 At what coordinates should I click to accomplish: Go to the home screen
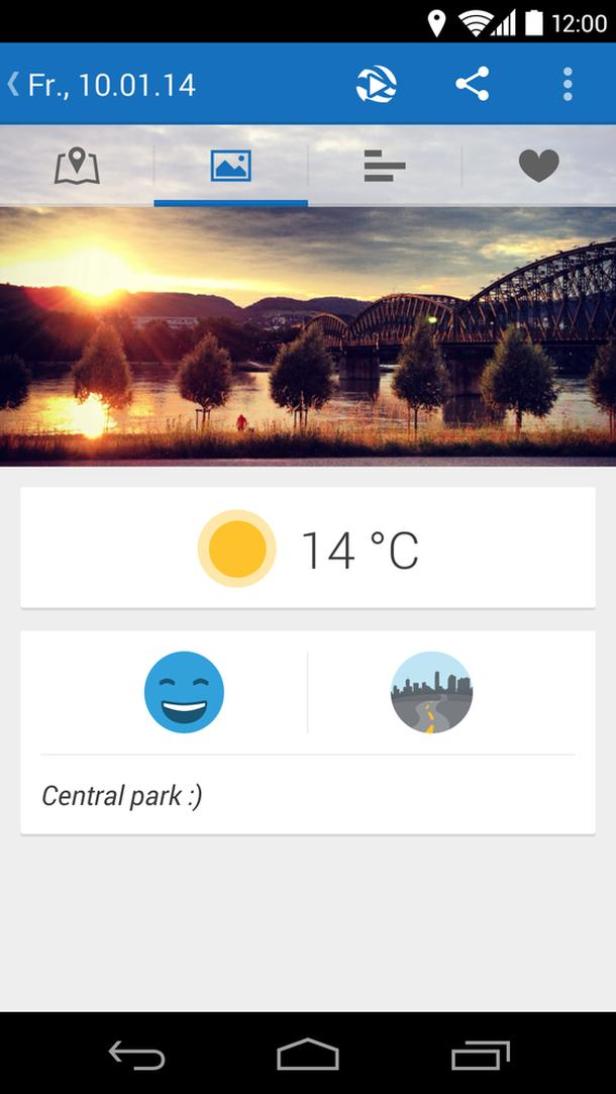[x=308, y=1054]
